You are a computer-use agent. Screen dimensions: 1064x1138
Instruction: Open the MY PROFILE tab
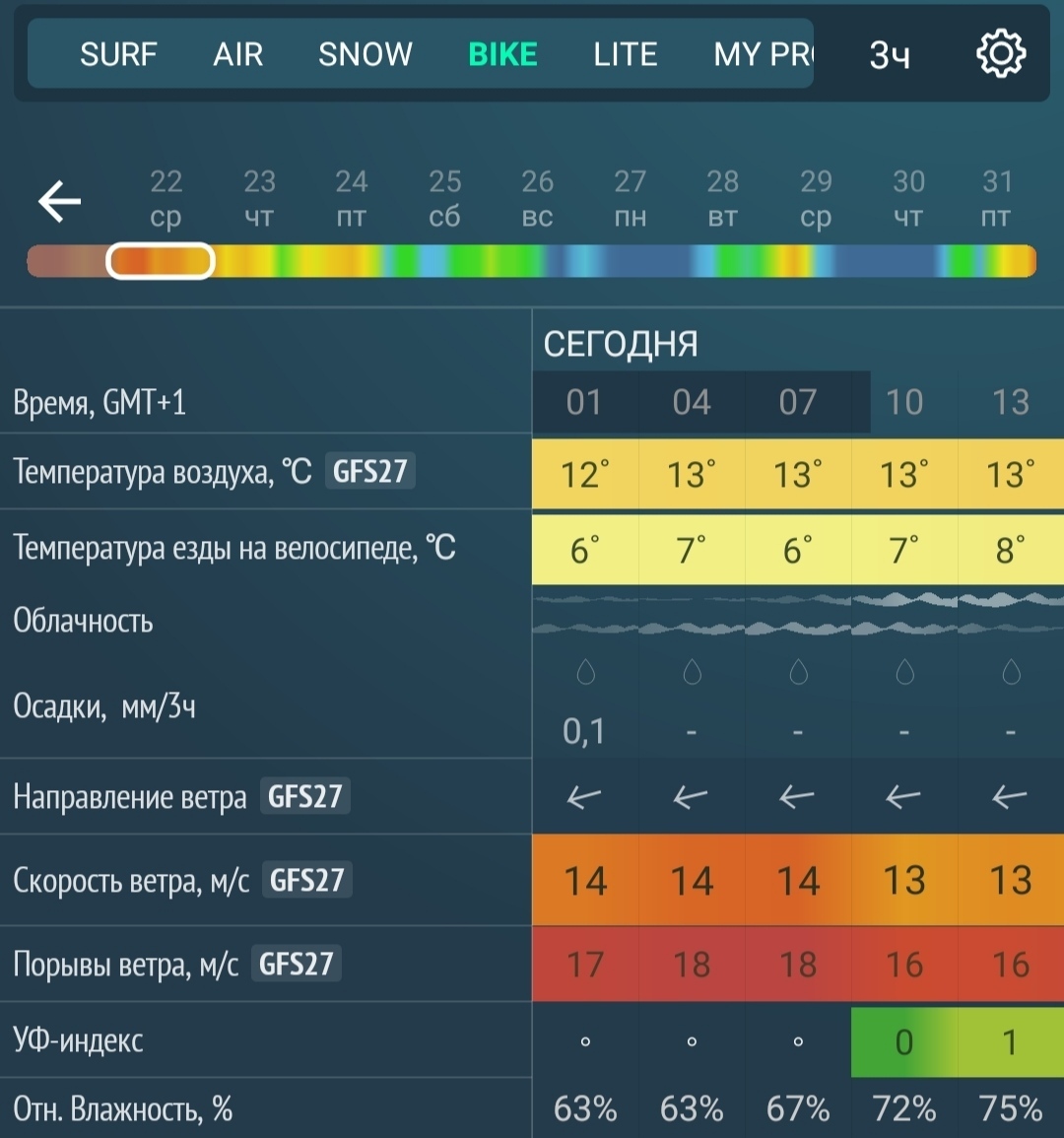[763, 54]
